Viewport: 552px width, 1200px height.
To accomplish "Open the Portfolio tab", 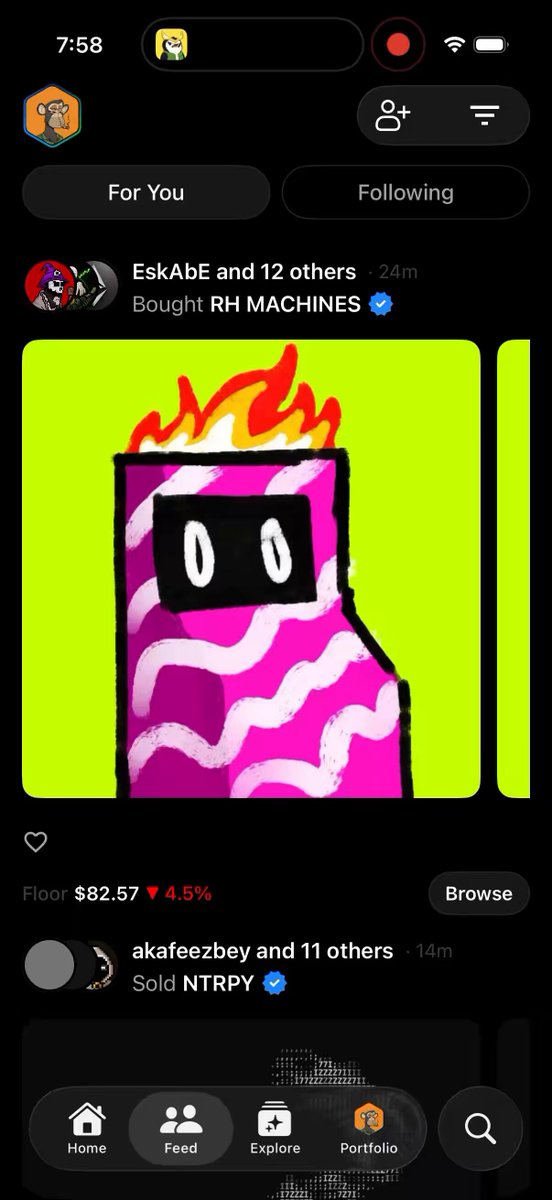I will pos(368,1128).
